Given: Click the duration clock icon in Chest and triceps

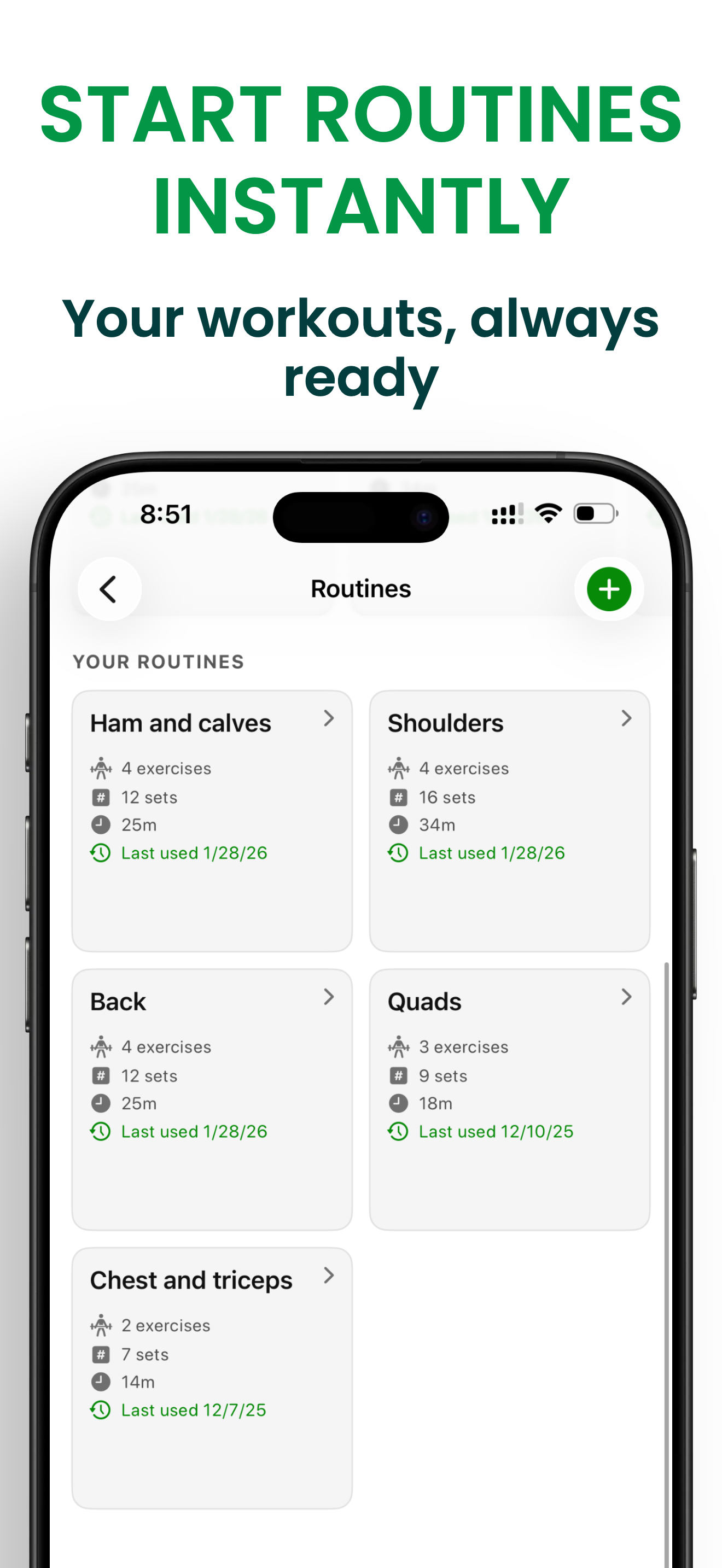Looking at the screenshot, I should point(102,1382).
